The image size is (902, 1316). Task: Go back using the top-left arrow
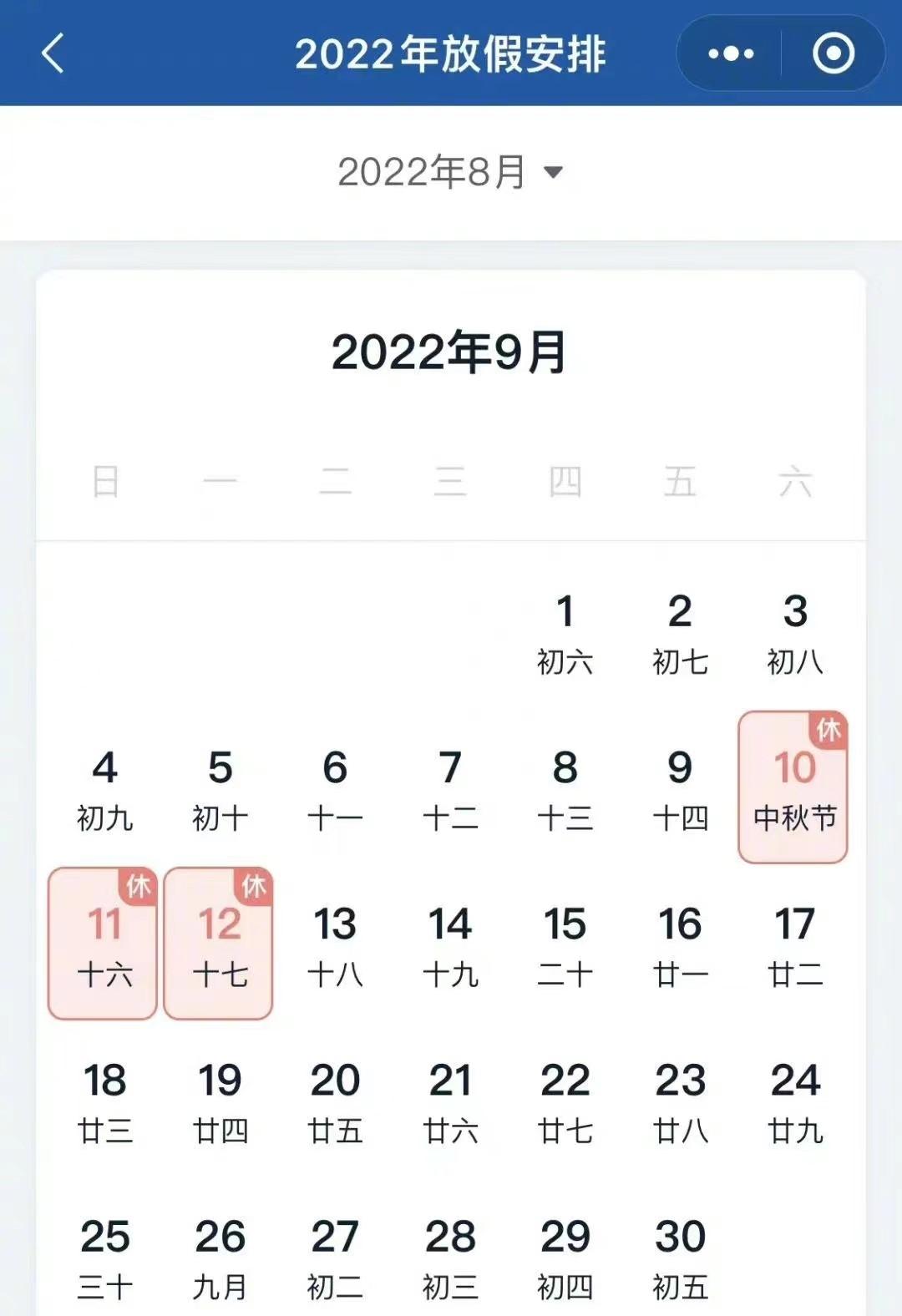tap(53, 53)
